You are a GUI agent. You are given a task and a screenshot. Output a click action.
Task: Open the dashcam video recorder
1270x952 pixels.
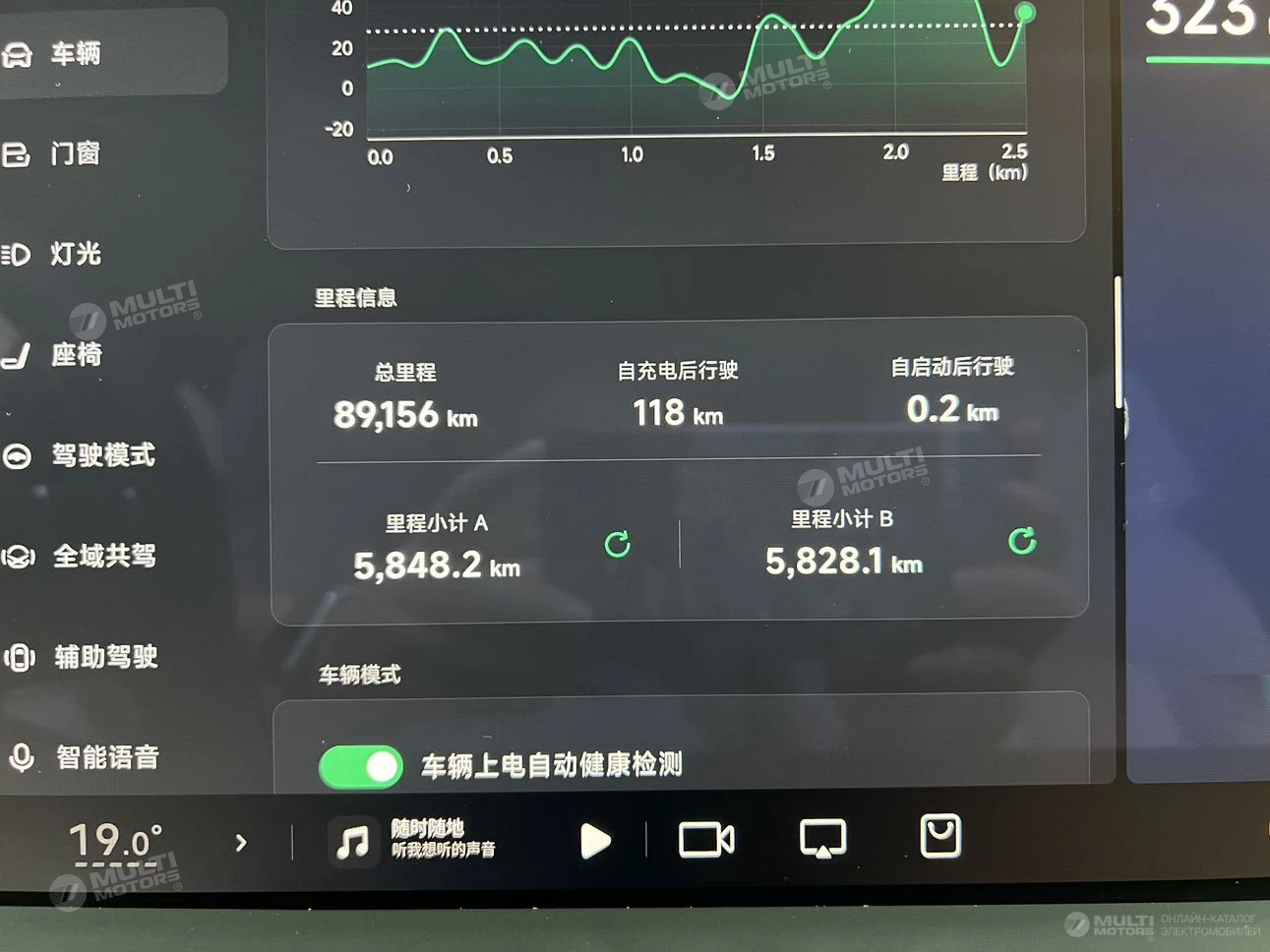706,840
